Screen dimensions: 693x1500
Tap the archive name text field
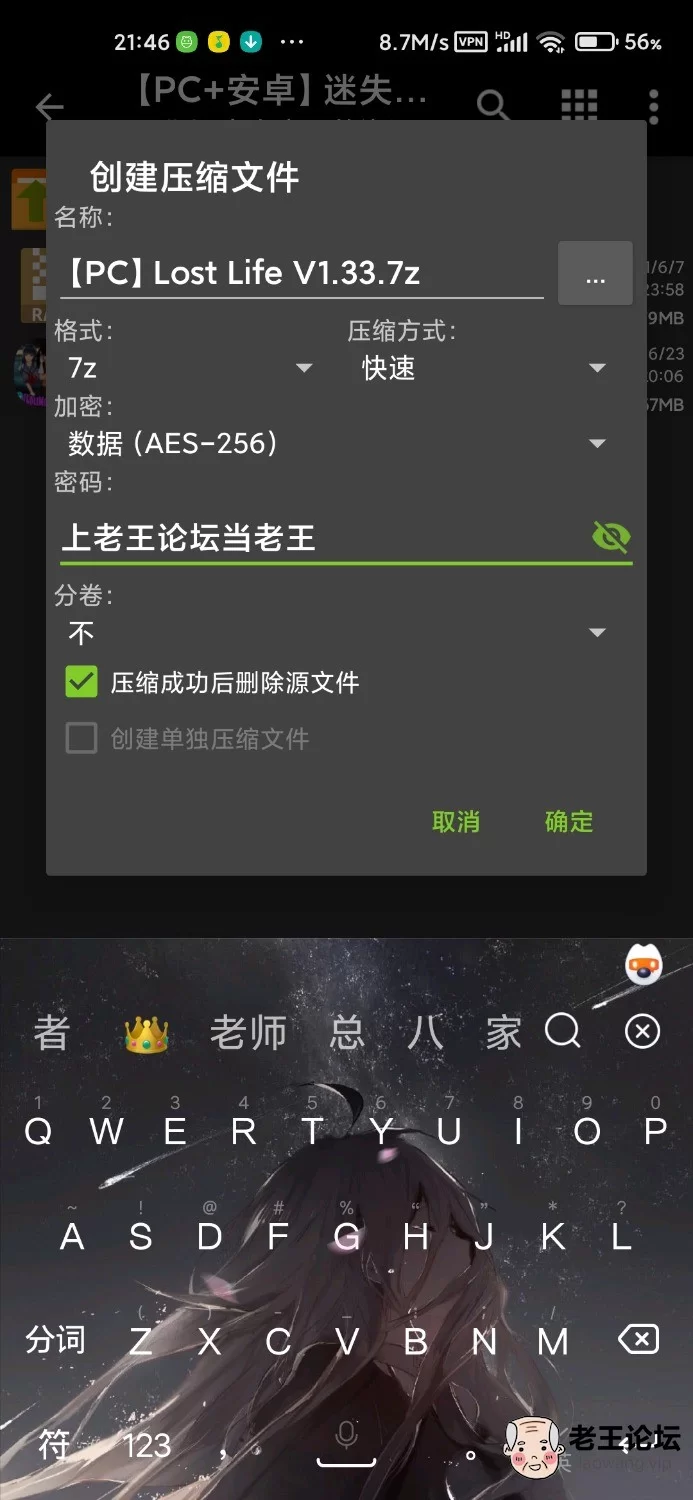[302, 273]
